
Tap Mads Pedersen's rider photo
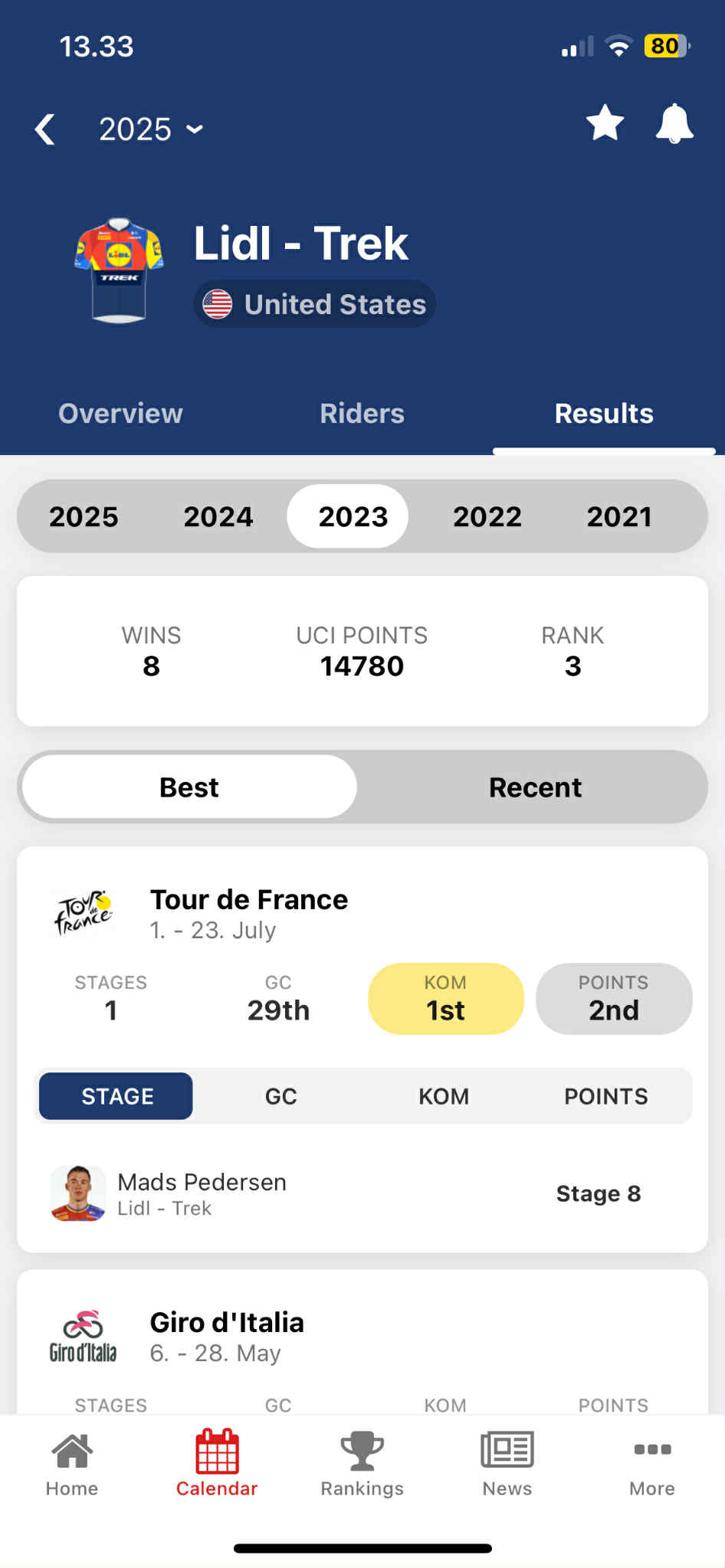click(77, 1193)
